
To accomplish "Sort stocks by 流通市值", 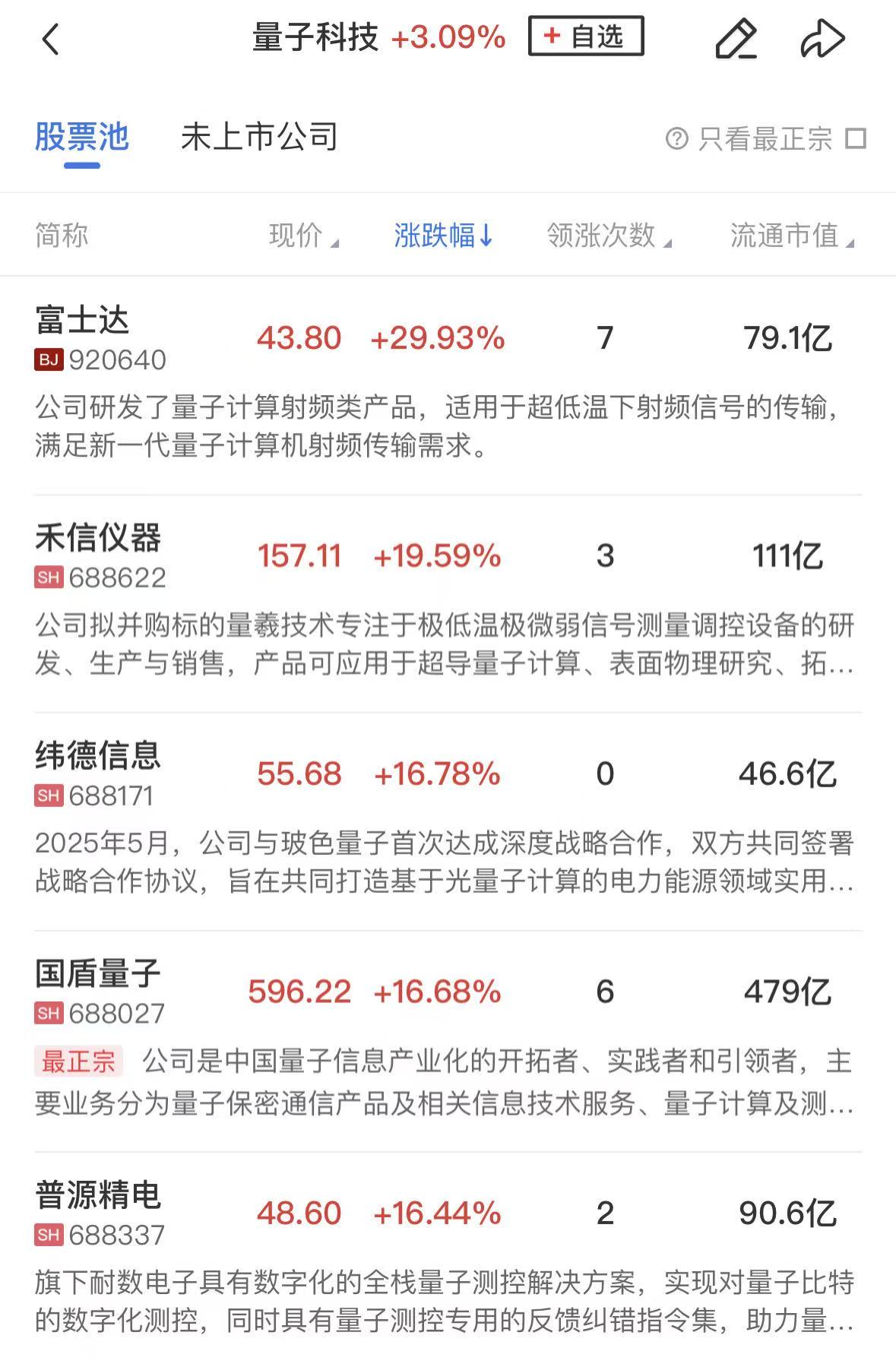I will pos(793,236).
